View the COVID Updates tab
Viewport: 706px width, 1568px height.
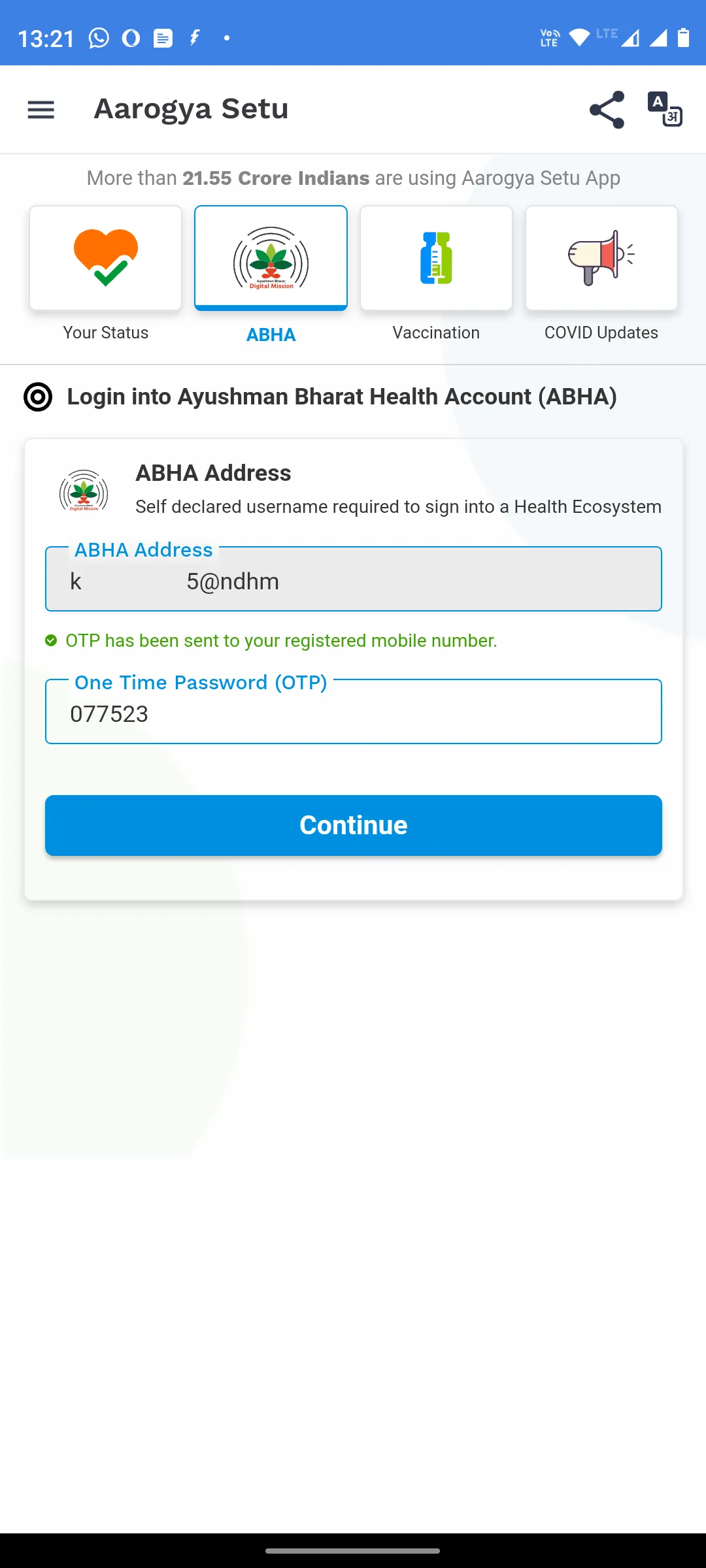pos(601,274)
